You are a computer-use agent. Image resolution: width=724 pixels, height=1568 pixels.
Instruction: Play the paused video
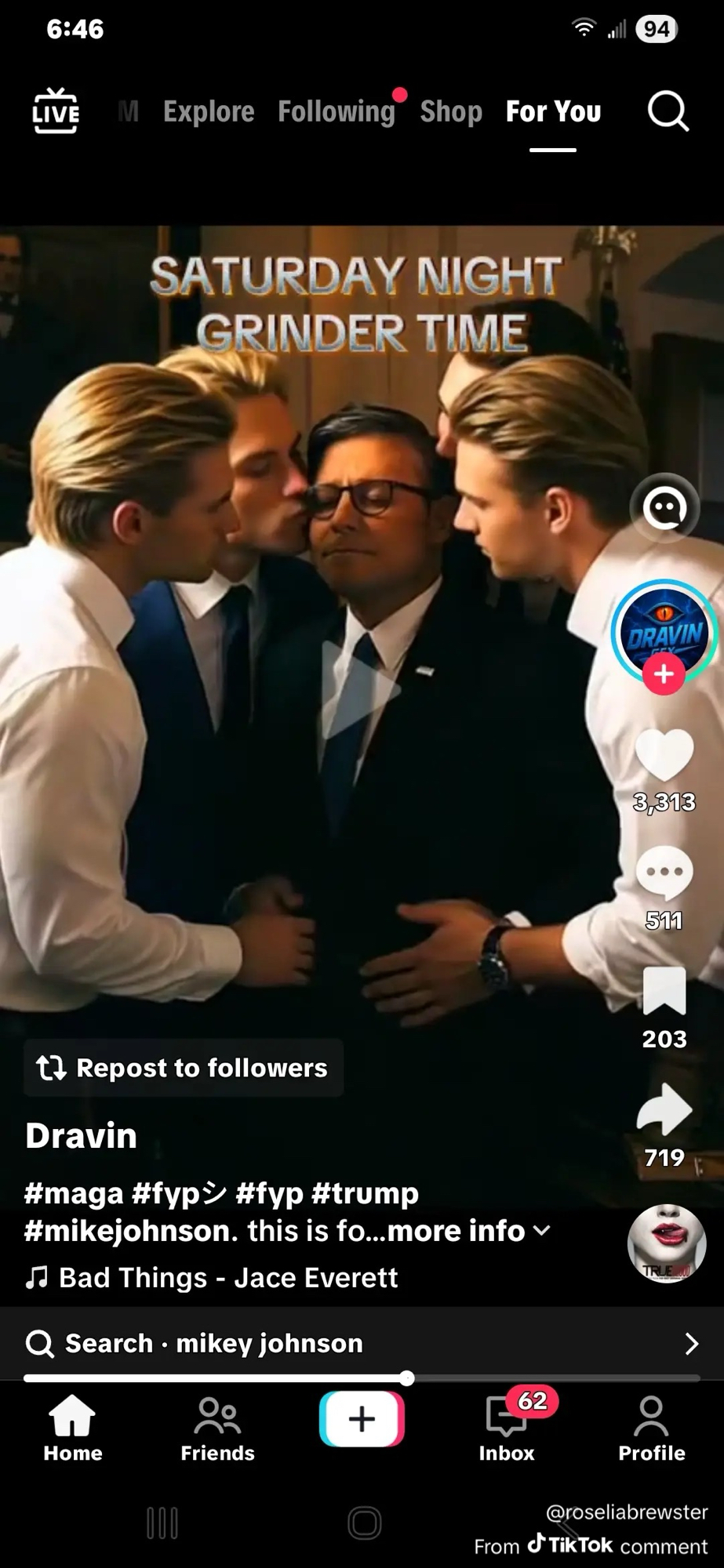click(x=361, y=690)
